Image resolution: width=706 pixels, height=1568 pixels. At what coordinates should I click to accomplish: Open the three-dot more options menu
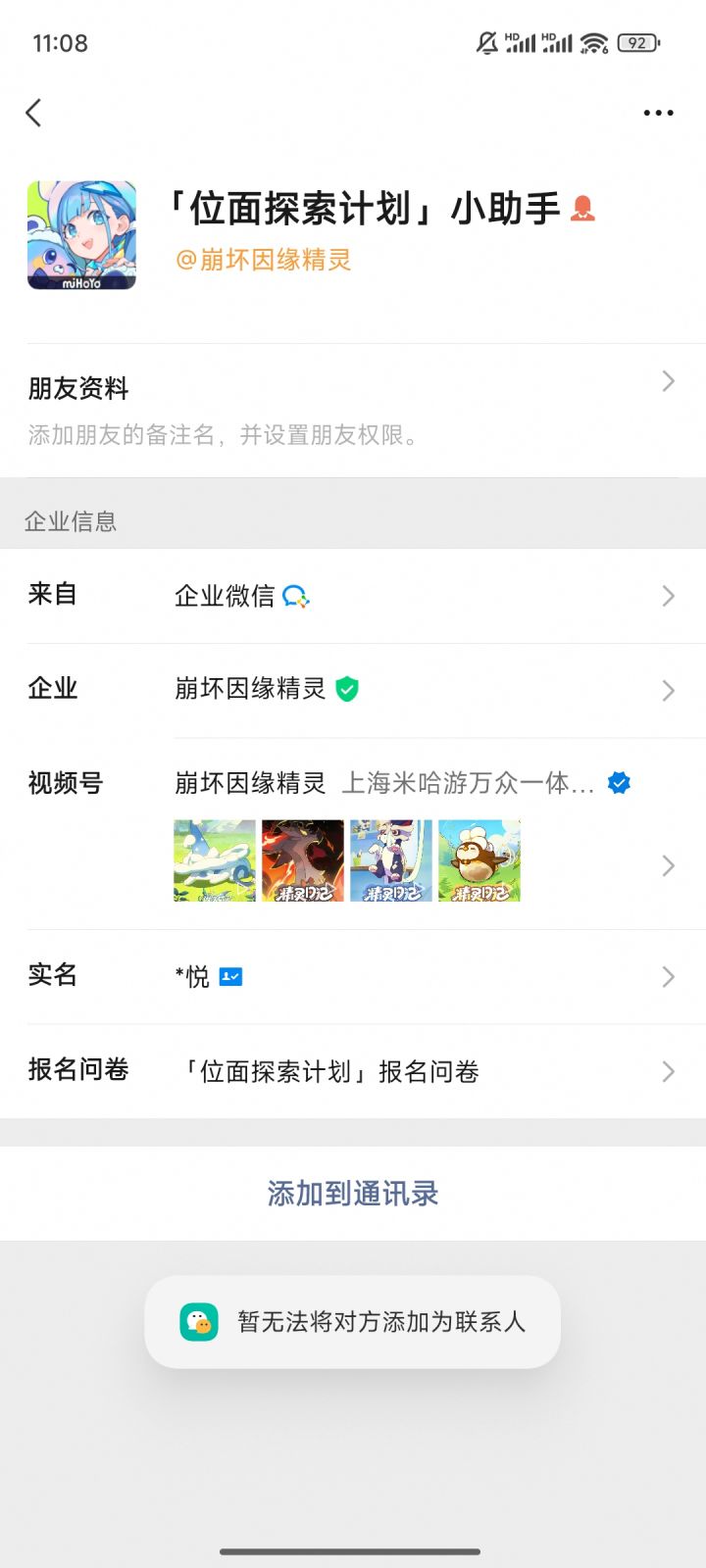pyautogui.click(x=657, y=113)
